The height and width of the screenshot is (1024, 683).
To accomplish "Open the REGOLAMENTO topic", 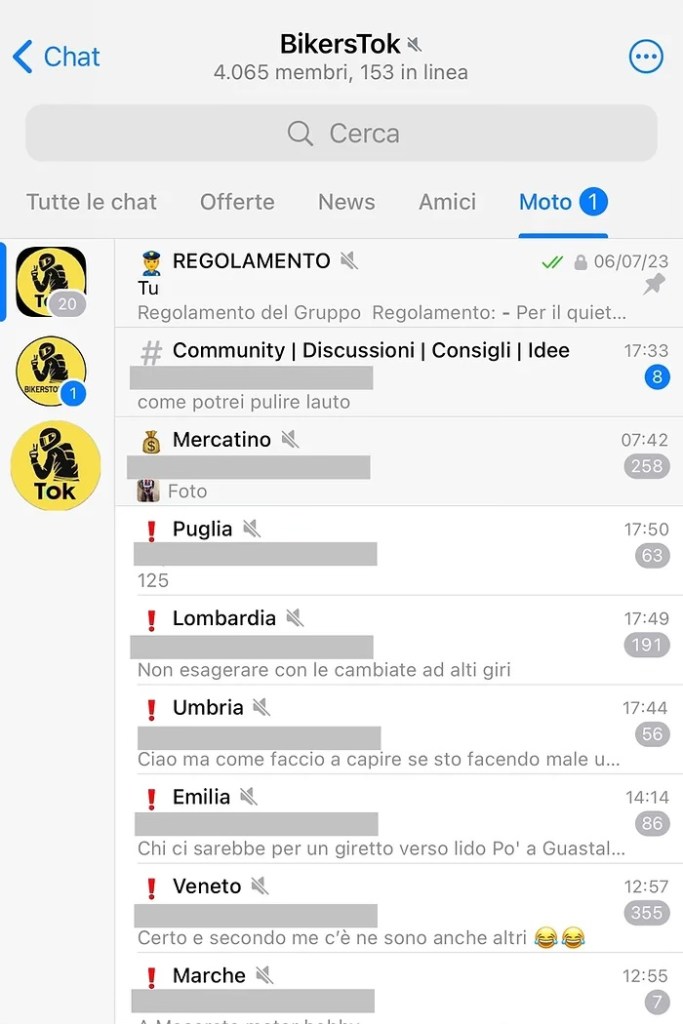I will (x=398, y=285).
